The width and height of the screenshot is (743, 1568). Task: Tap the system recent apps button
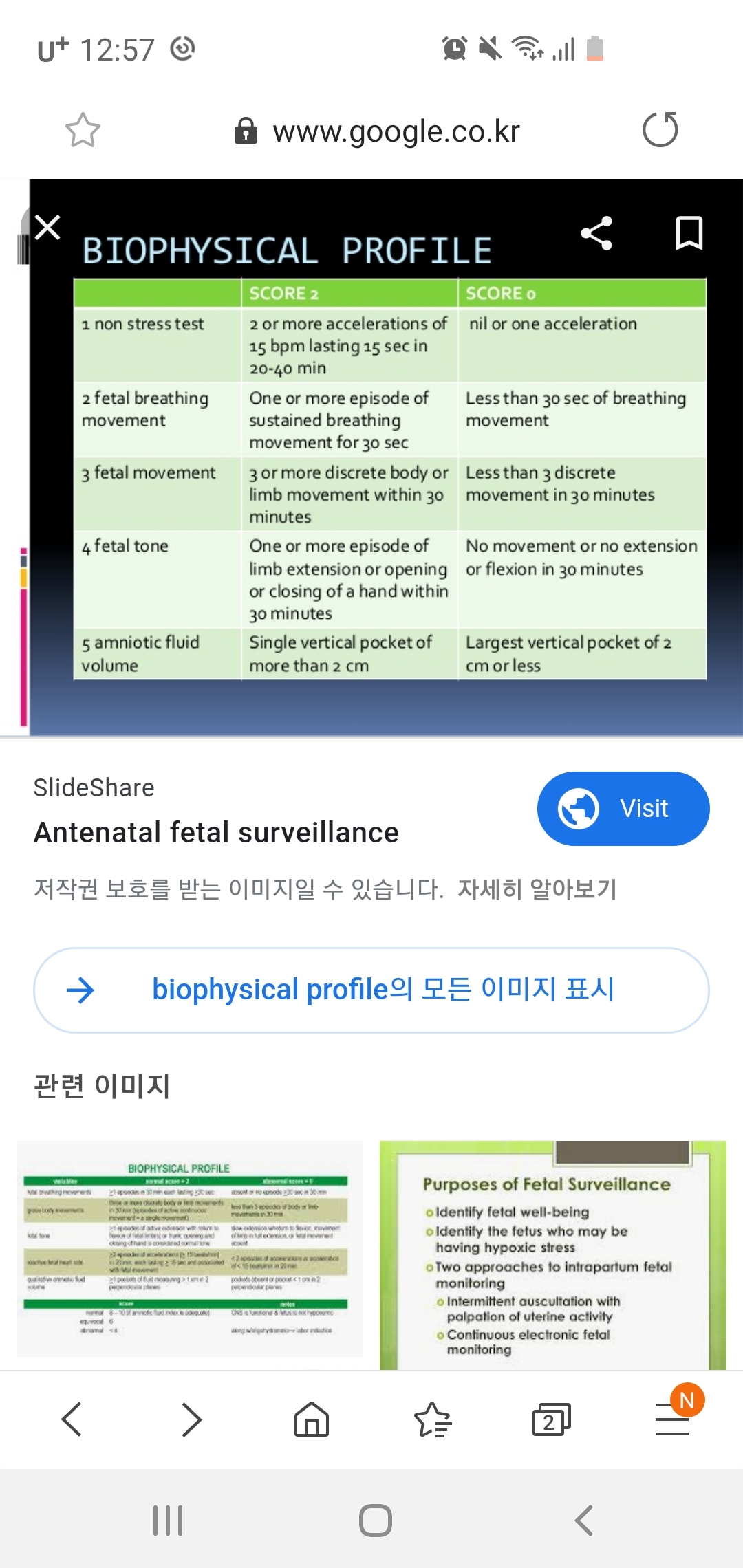(168, 1521)
